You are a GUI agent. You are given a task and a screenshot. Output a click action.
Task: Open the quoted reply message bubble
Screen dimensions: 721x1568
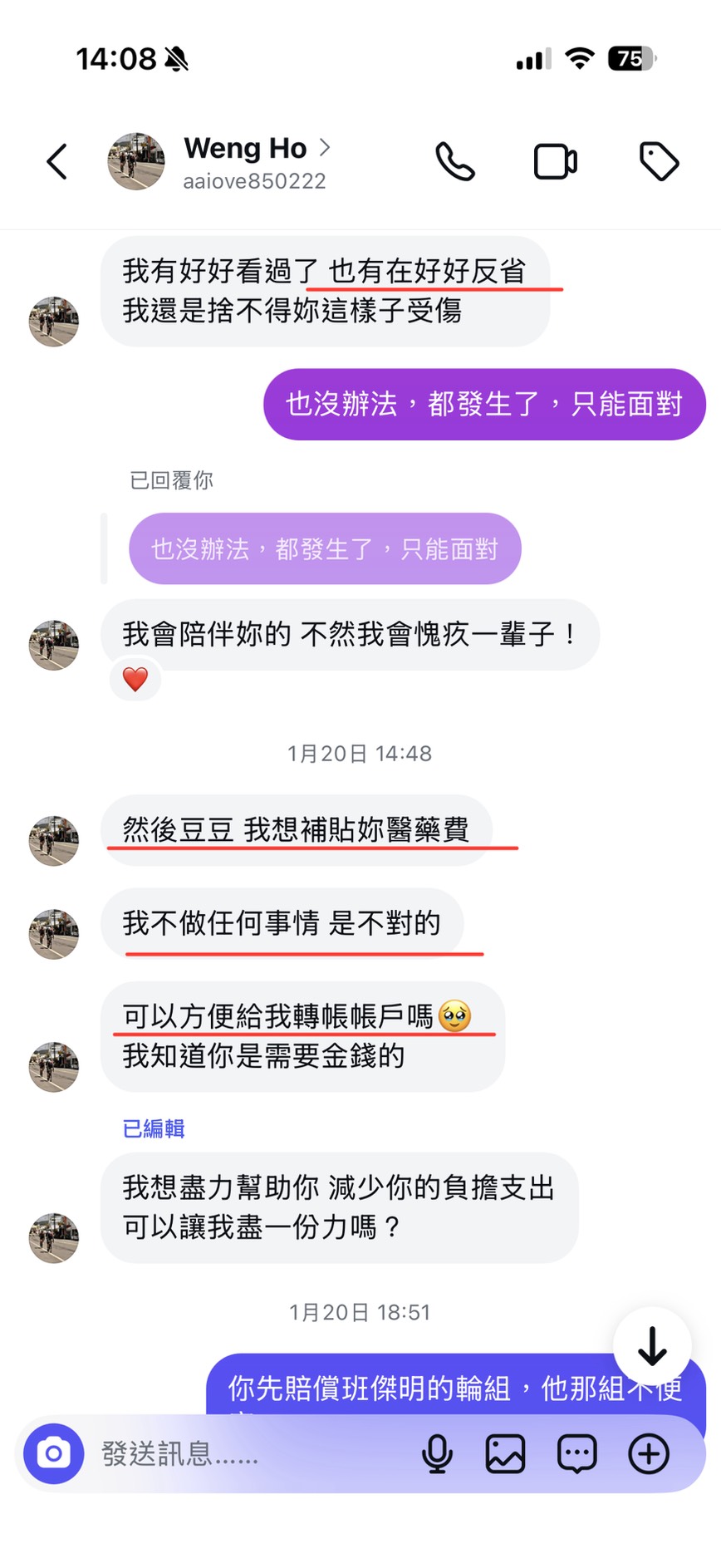tap(324, 548)
